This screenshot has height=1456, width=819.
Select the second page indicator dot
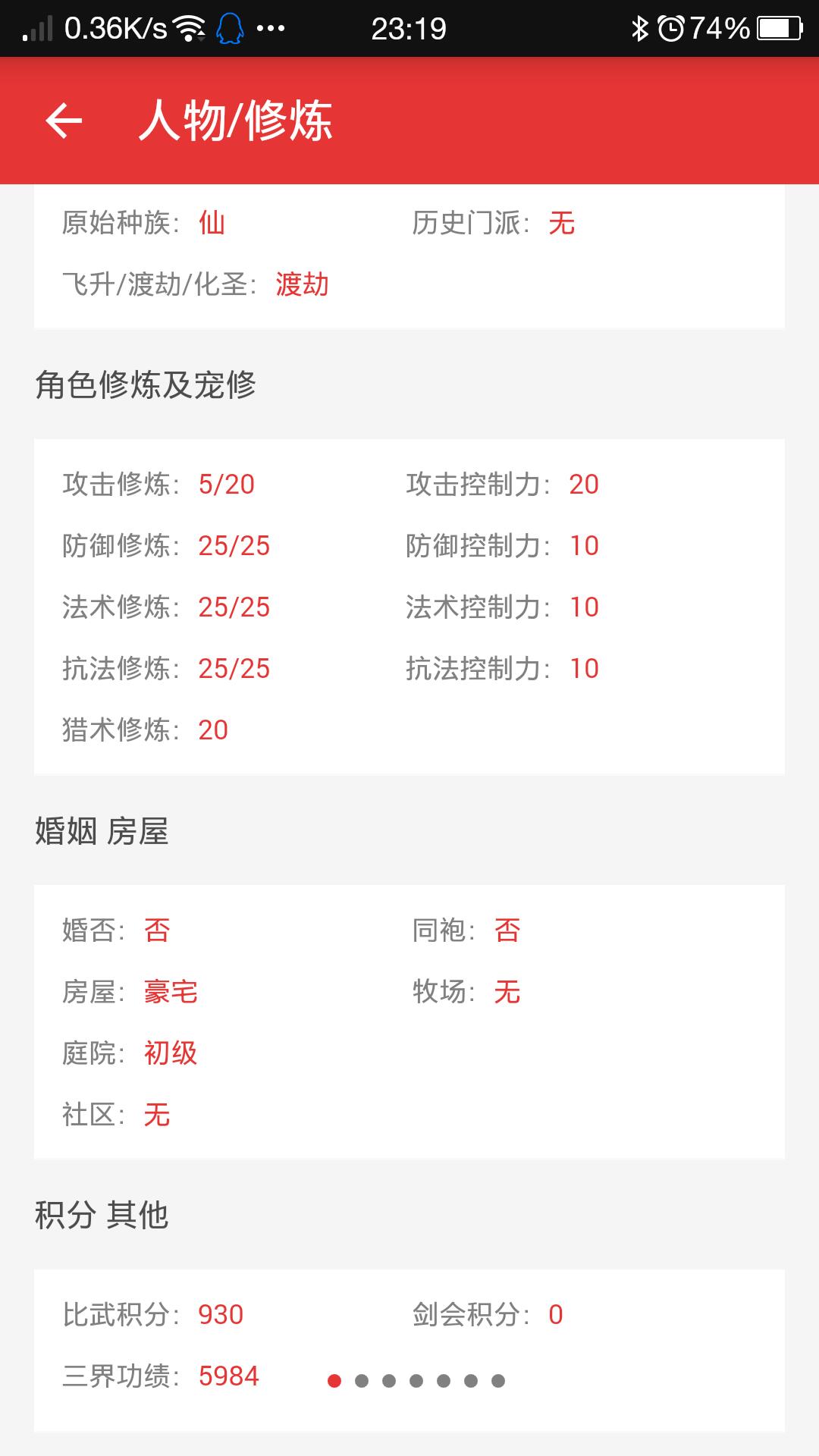[x=362, y=1381]
